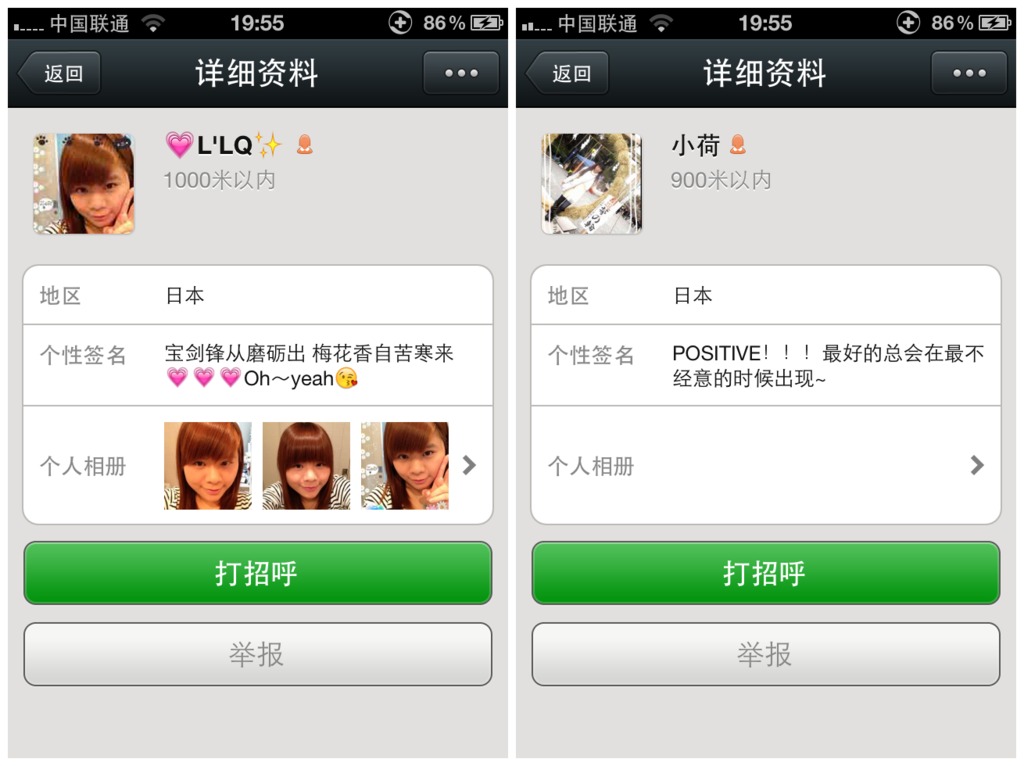Say hello to L'LQ with 打招呼
Image resolution: width=1024 pixels, height=766 pixels.
pyautogui.click(x=258, y=573)
